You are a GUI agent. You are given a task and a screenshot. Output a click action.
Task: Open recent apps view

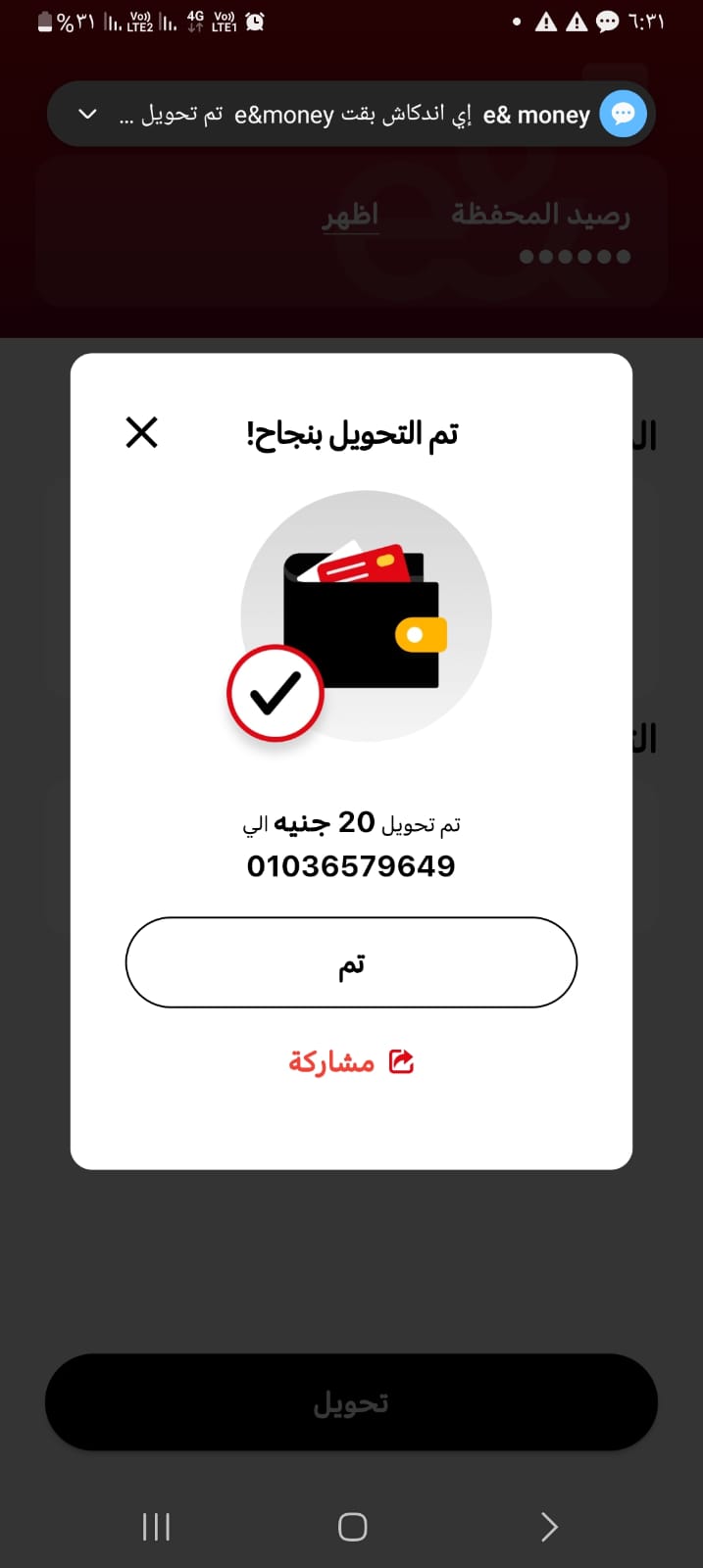click(x=156, y=1526)
